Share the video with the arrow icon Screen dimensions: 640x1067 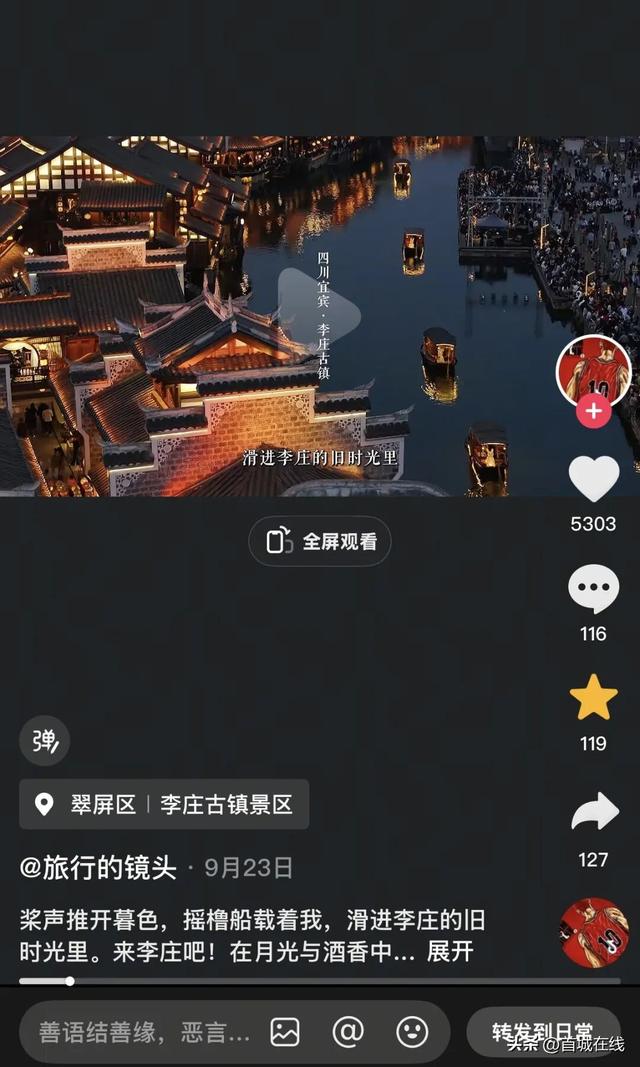(594, 812)
